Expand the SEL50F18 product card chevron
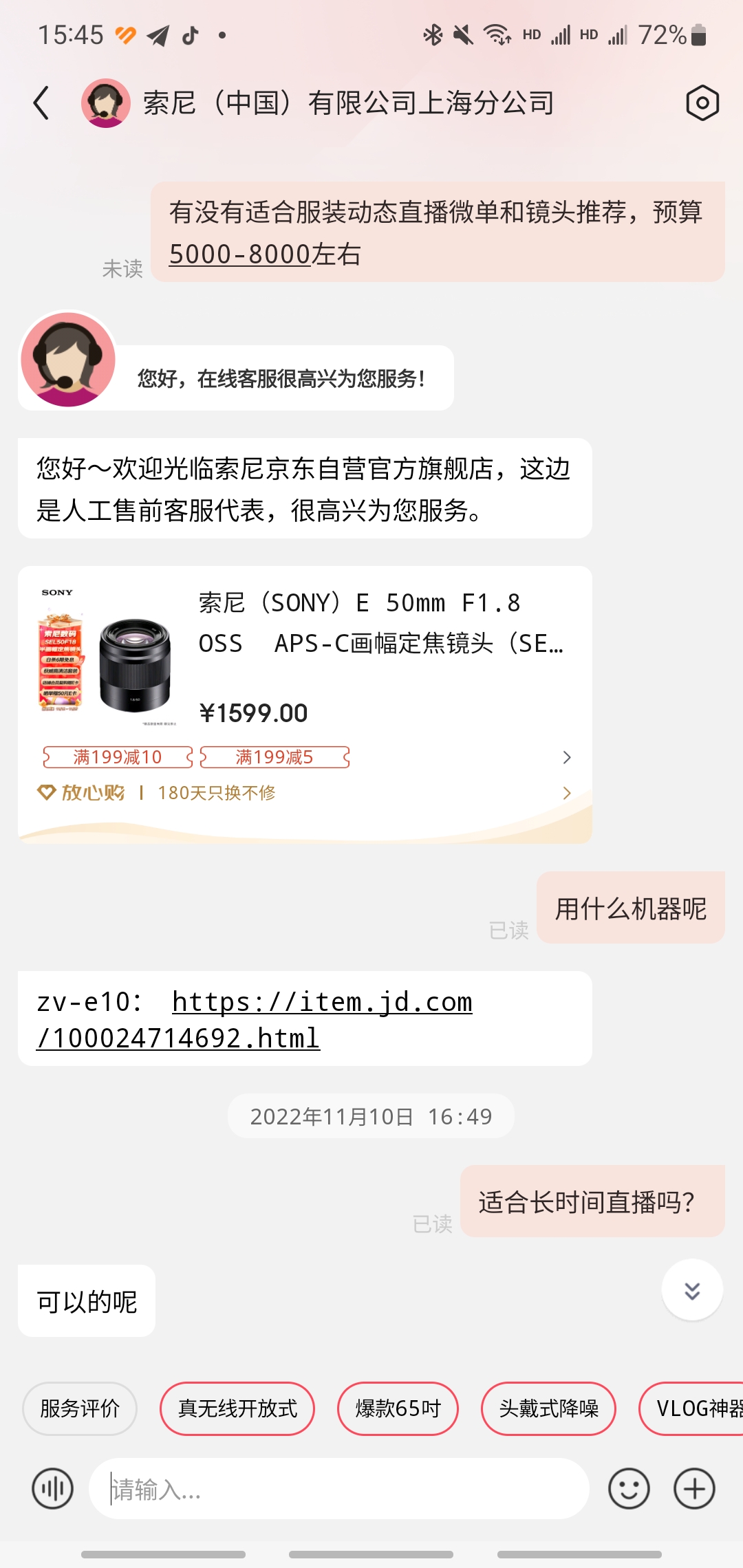 (x=567, y=757)
